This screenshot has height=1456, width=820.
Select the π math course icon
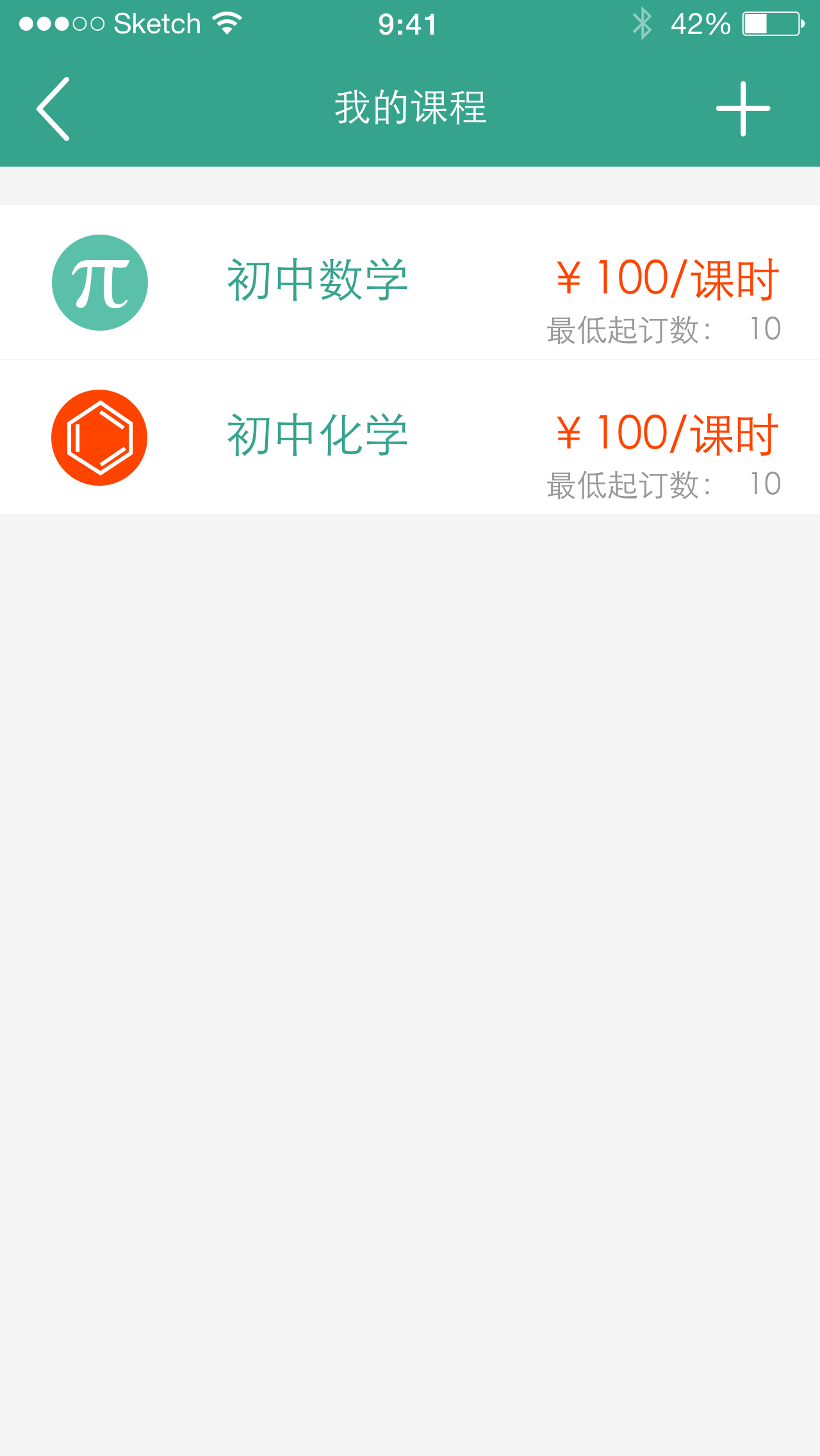(99, 282)
